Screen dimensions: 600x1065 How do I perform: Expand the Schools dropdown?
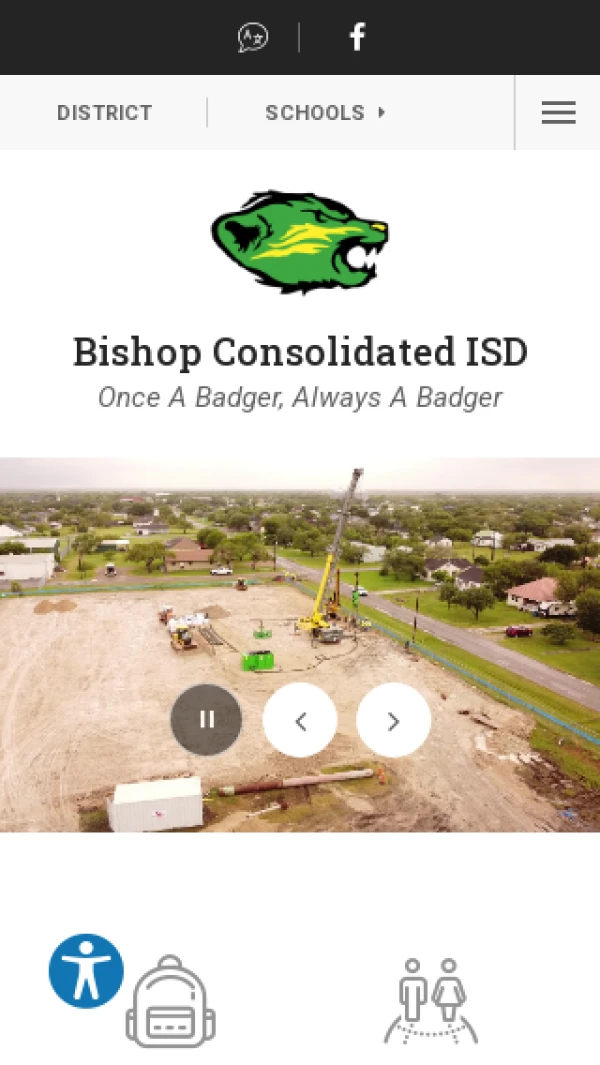[325, 113]
